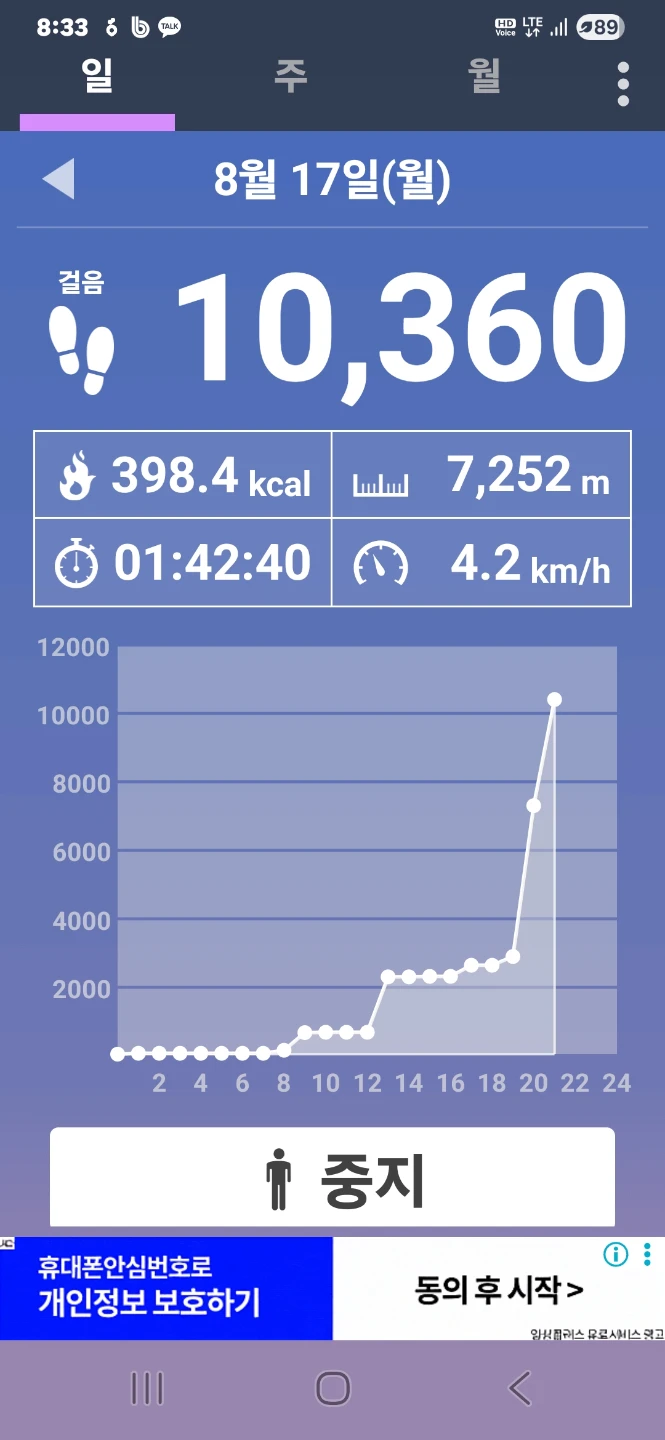665x1440 pixels.
Task: Open the three-dot overflow menu
Action: (623, 84)
